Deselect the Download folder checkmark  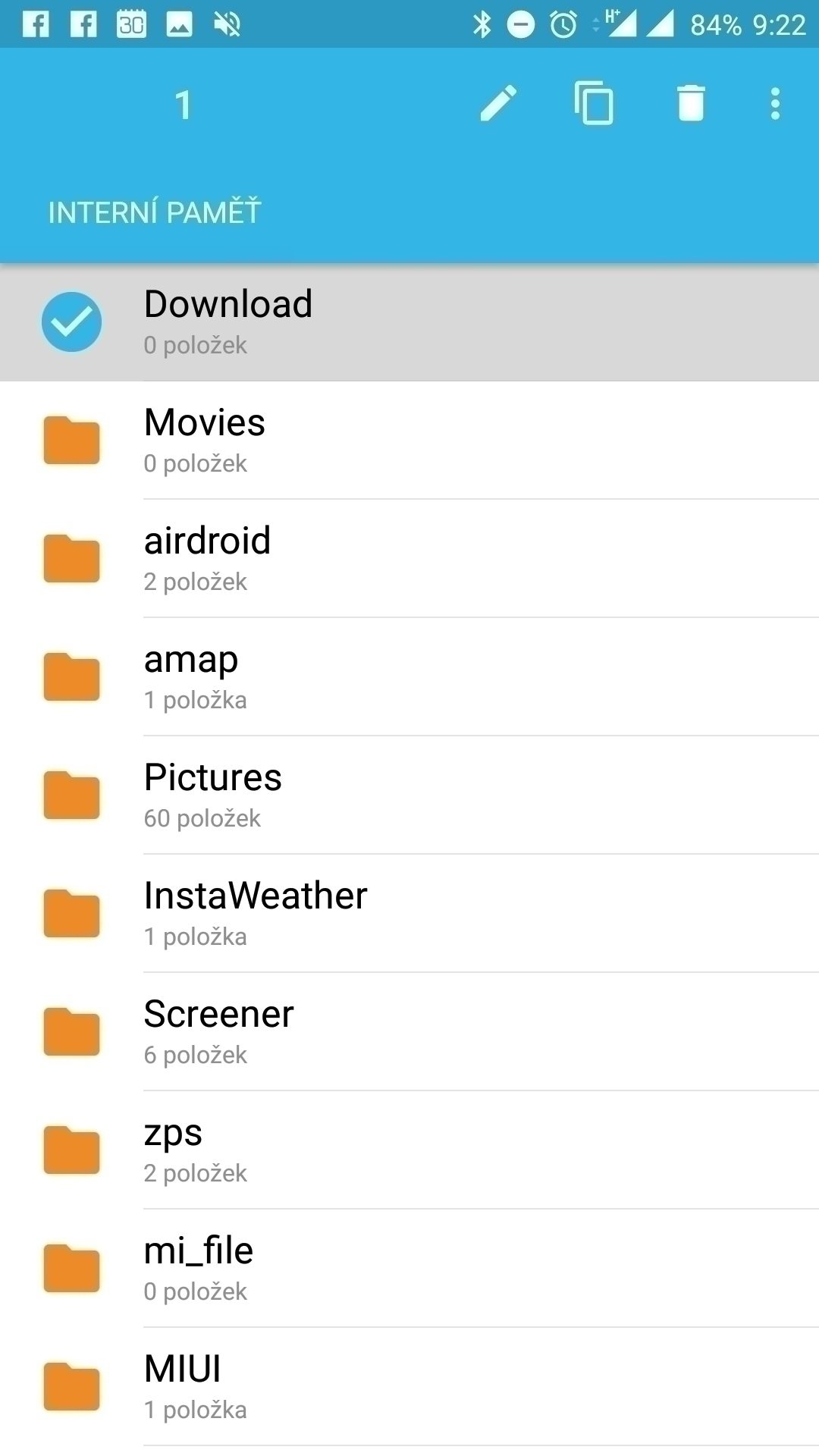click(72, 322)
